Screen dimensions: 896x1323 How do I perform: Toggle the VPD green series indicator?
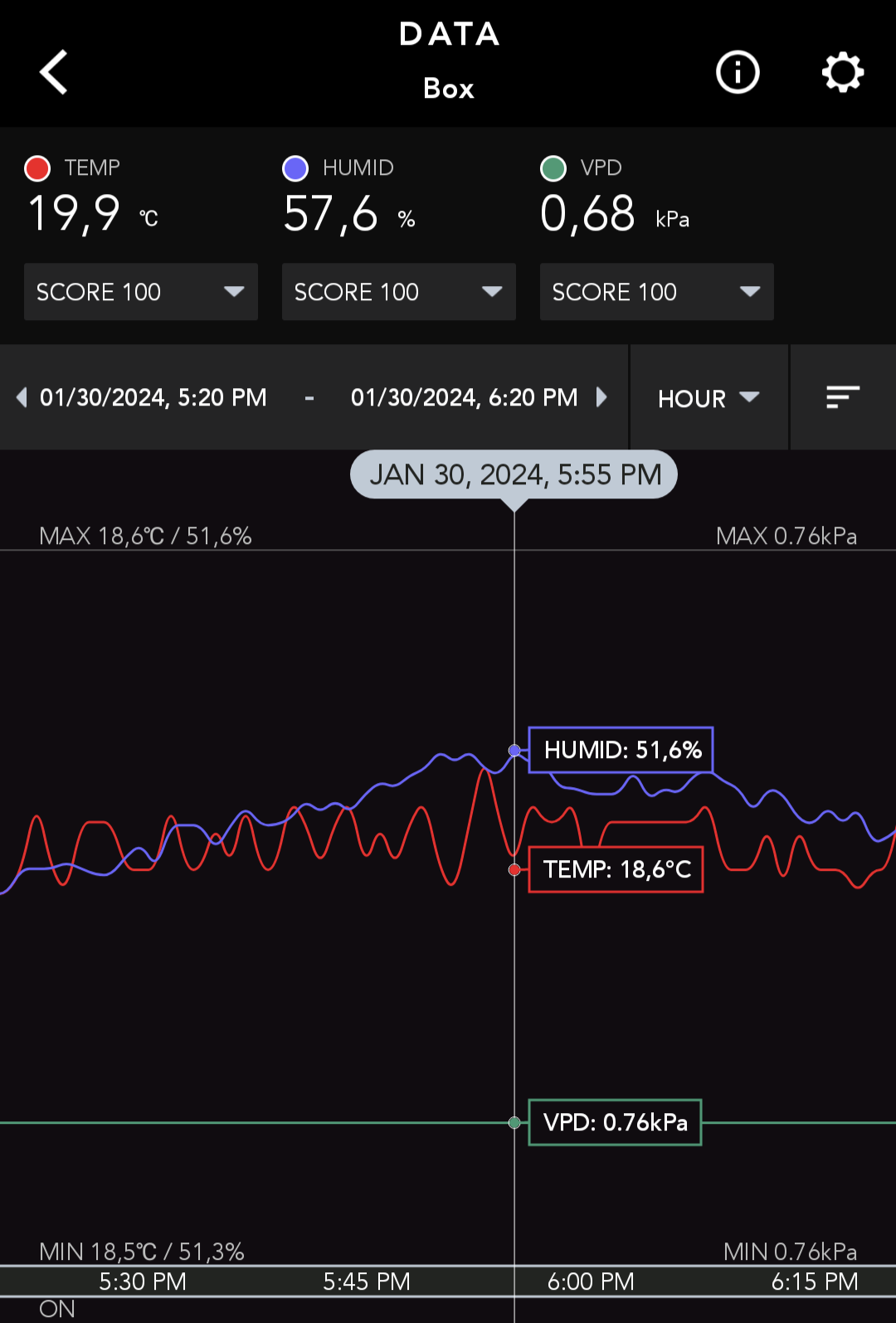[553, 168]
